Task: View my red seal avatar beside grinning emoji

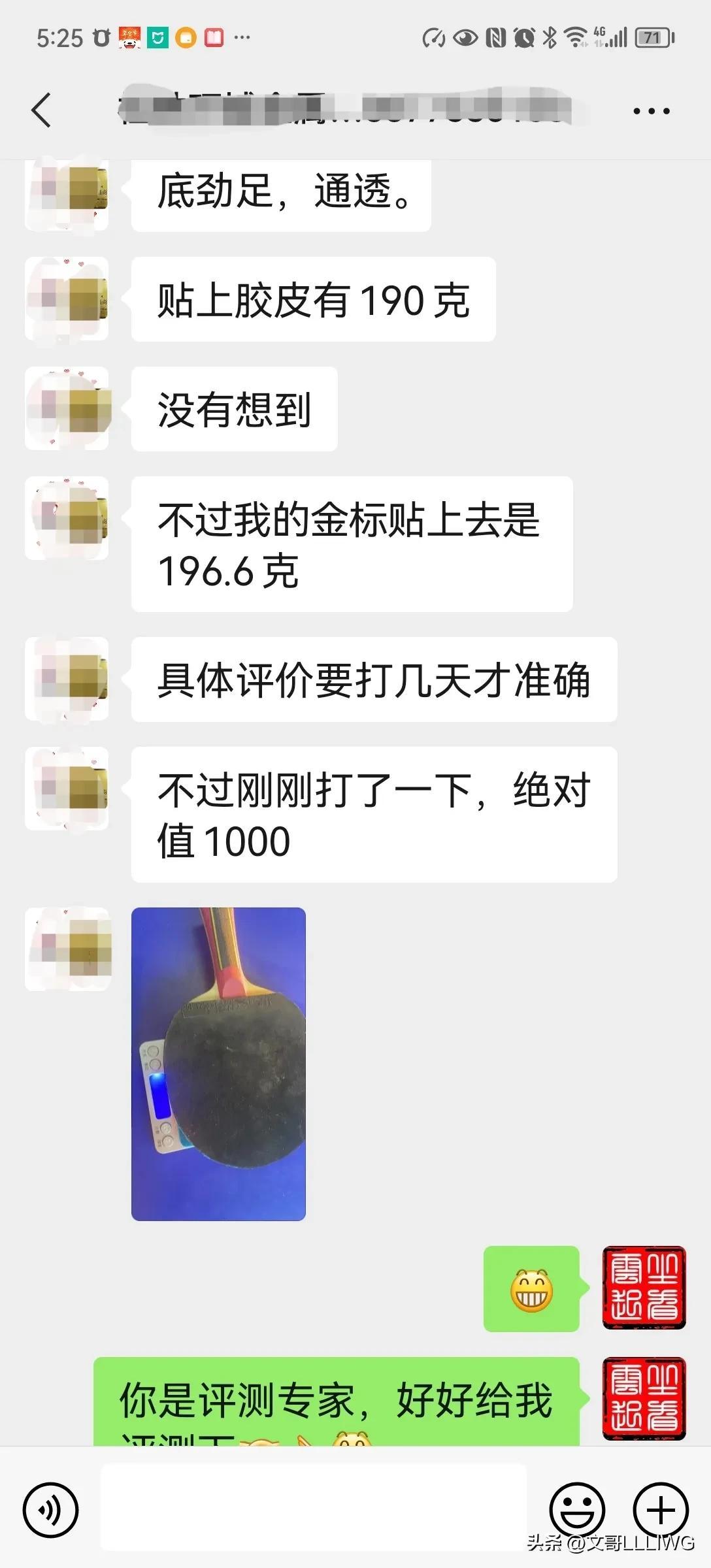Action: (644, 1288)
